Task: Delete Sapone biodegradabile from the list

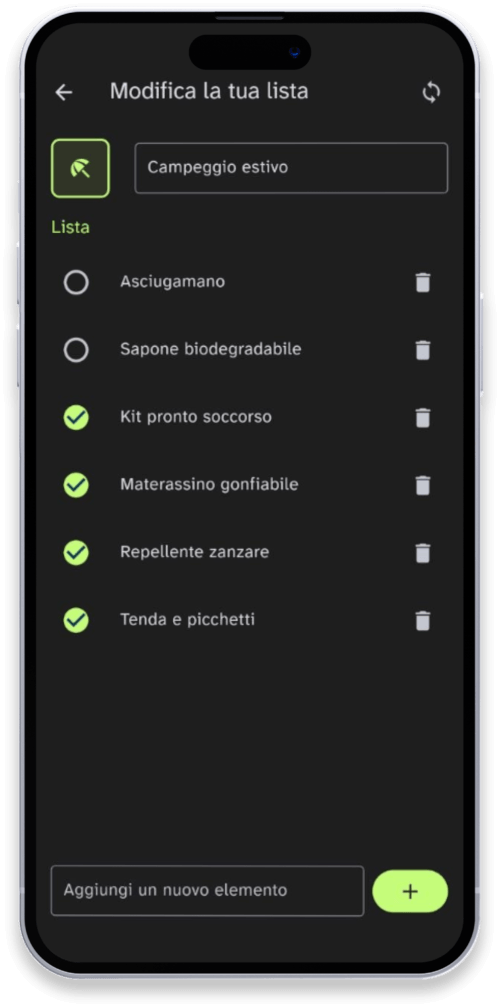Action: (x=422, y=350)
